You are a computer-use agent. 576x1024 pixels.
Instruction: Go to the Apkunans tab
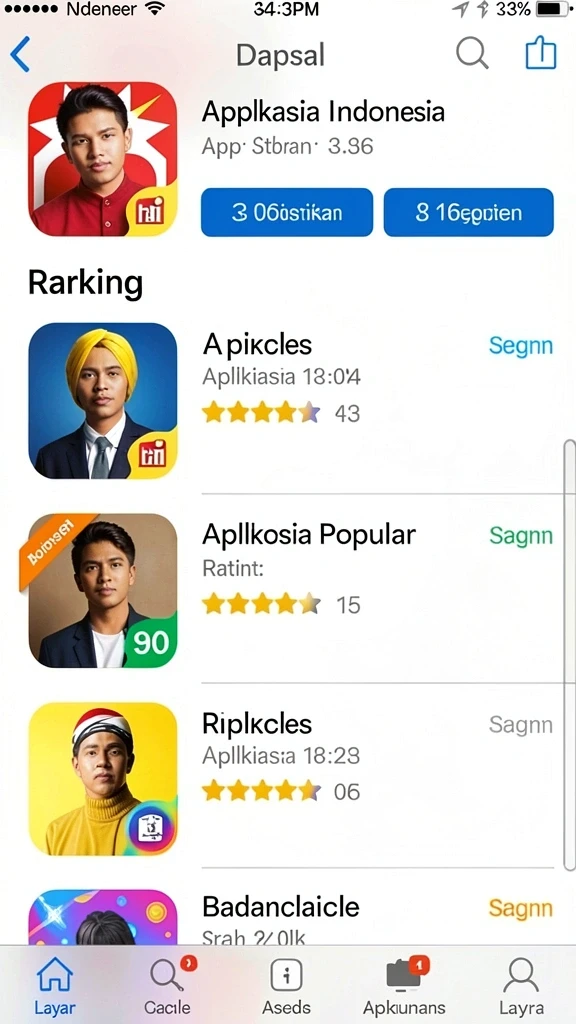pos(405,986)
